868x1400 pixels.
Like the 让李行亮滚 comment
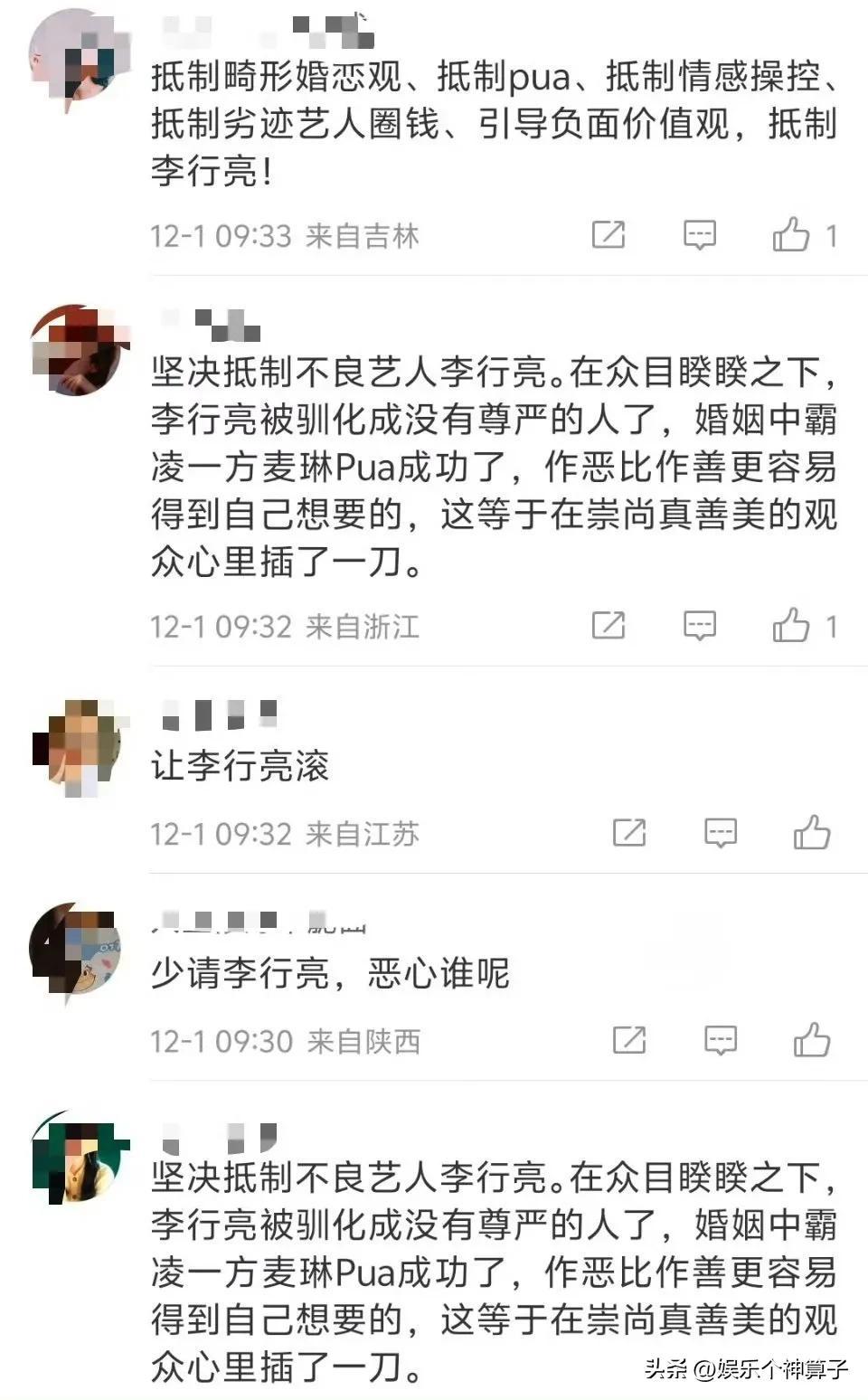[x=811, y=831]
